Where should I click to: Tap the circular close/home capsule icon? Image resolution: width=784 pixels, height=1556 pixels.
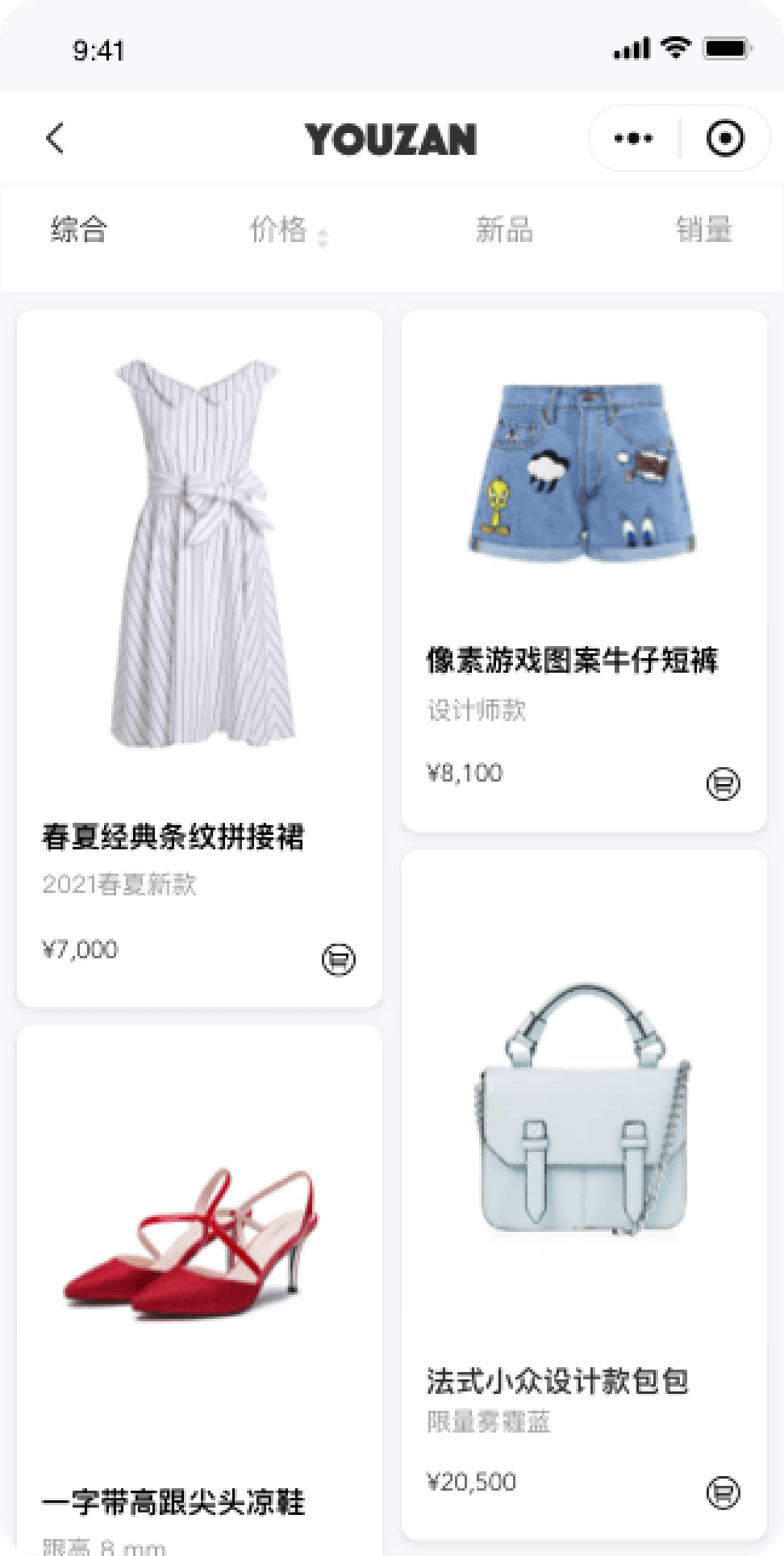coord(725,137)
